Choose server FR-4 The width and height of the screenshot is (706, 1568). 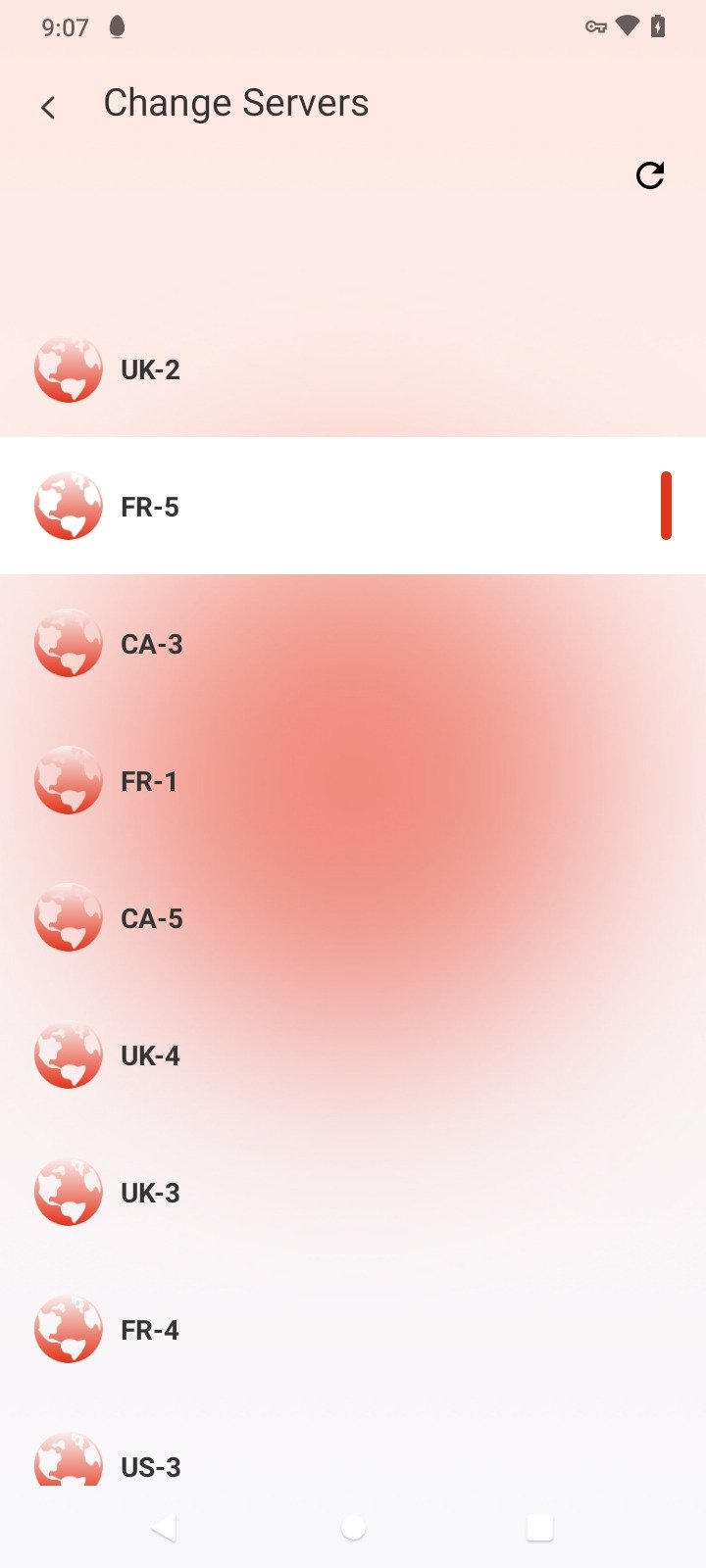tap(353, 1330)
